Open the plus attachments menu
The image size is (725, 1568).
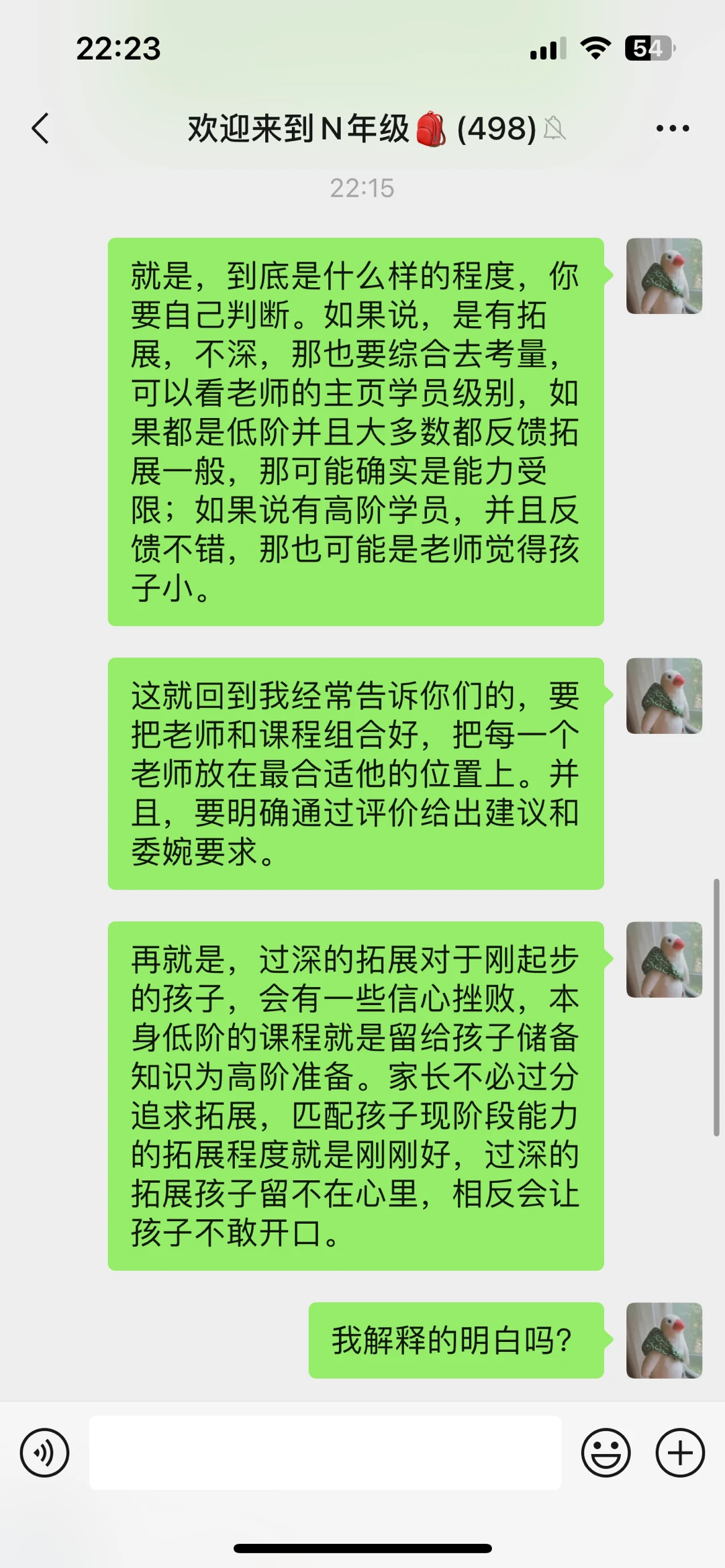coord(679,1453)
